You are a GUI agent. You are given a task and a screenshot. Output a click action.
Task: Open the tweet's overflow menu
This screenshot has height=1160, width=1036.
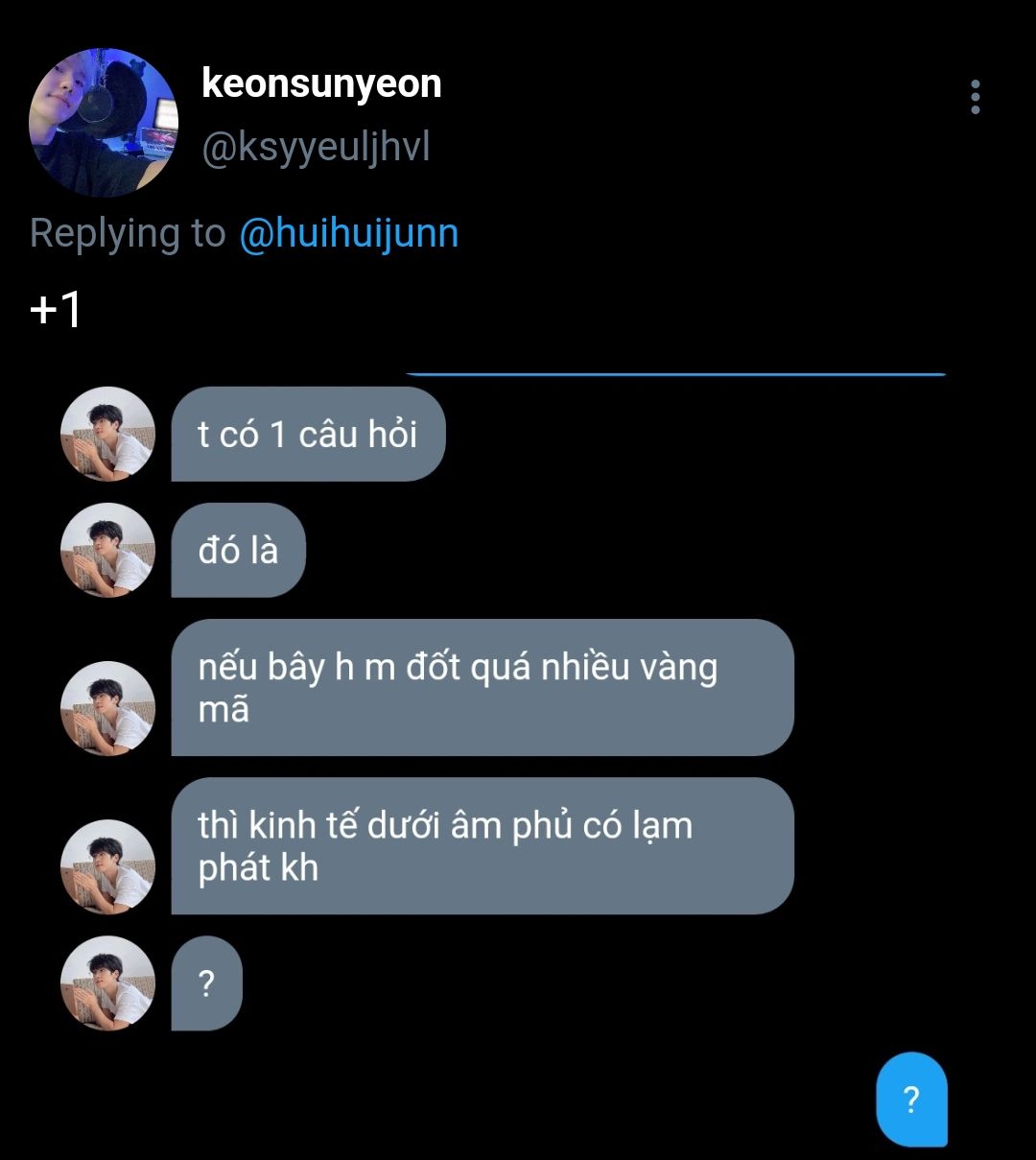coord(975,97)
